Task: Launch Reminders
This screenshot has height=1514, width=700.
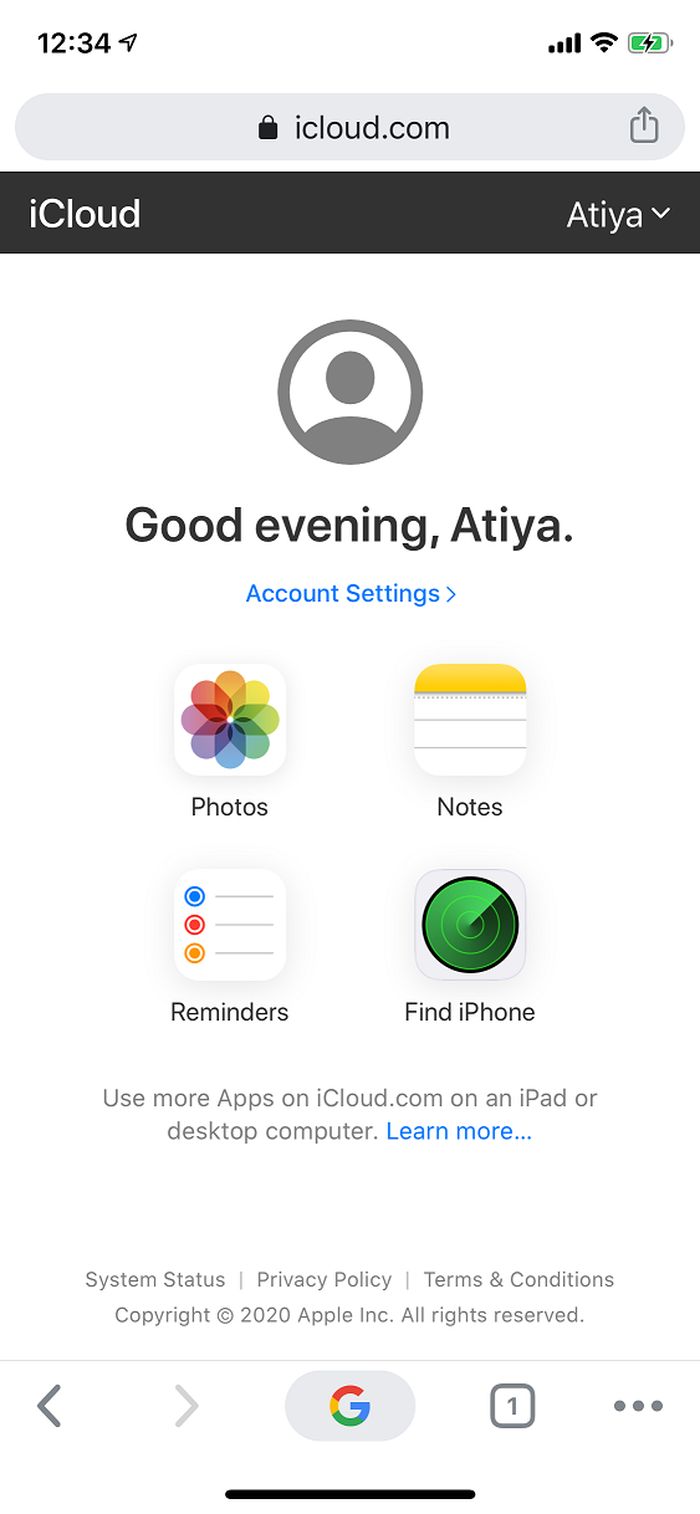Action: pos(230,925)
